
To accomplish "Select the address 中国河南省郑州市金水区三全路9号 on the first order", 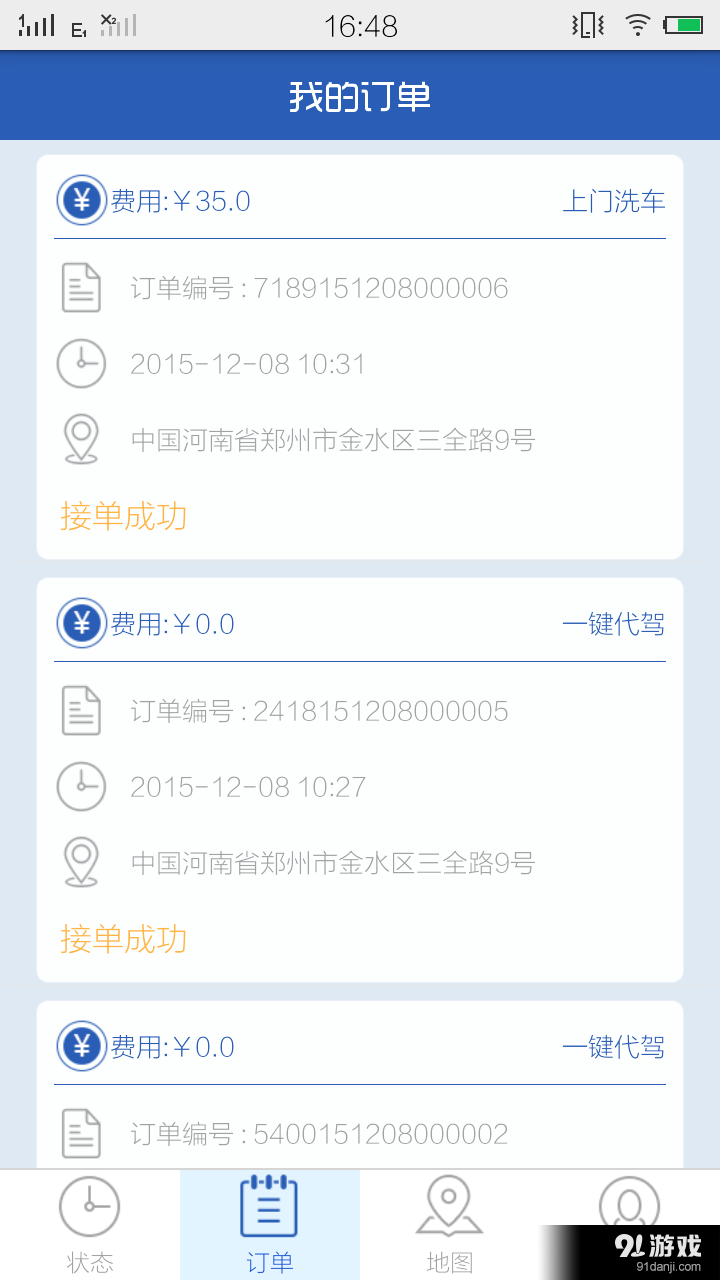I will [335, 437].
